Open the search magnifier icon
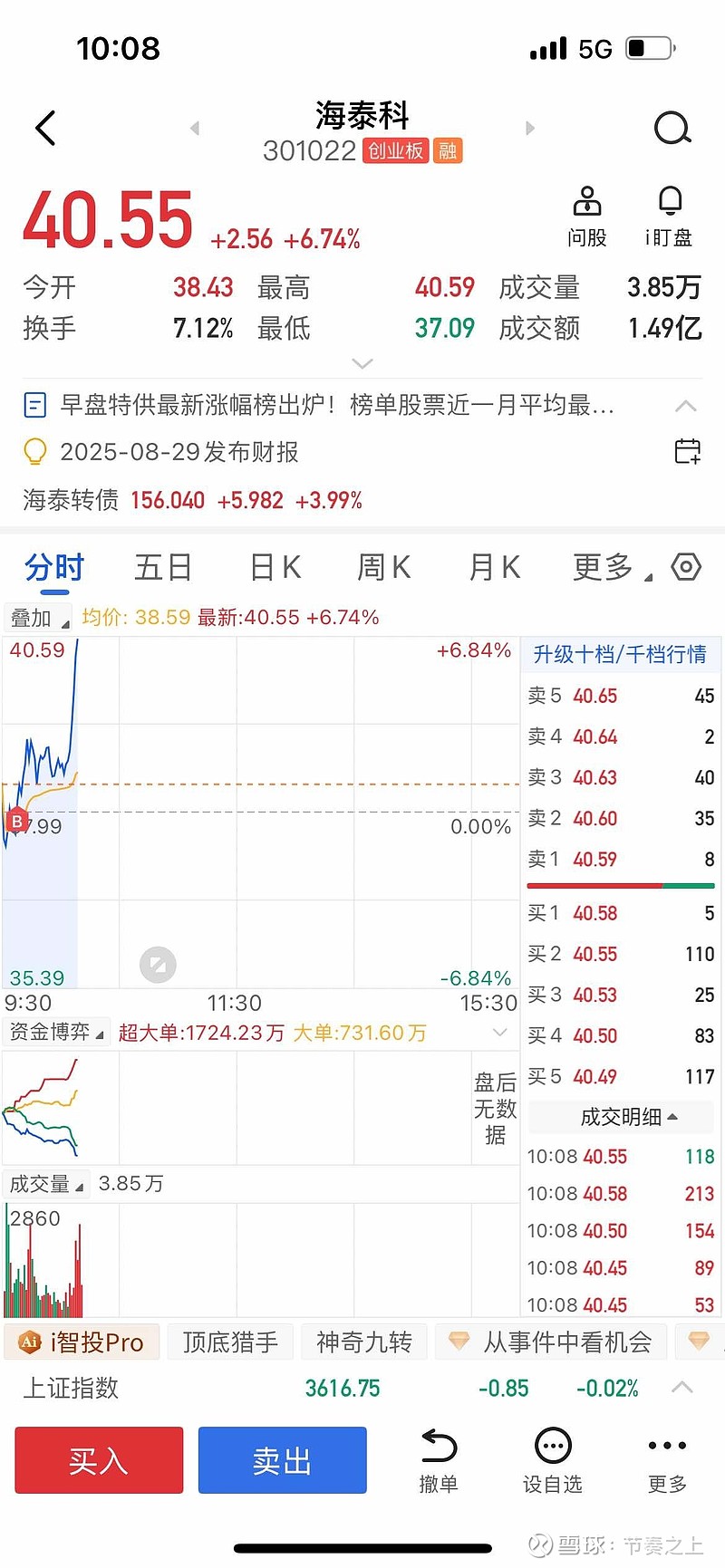Screen dimensions: 725x1568 point(672,129)
